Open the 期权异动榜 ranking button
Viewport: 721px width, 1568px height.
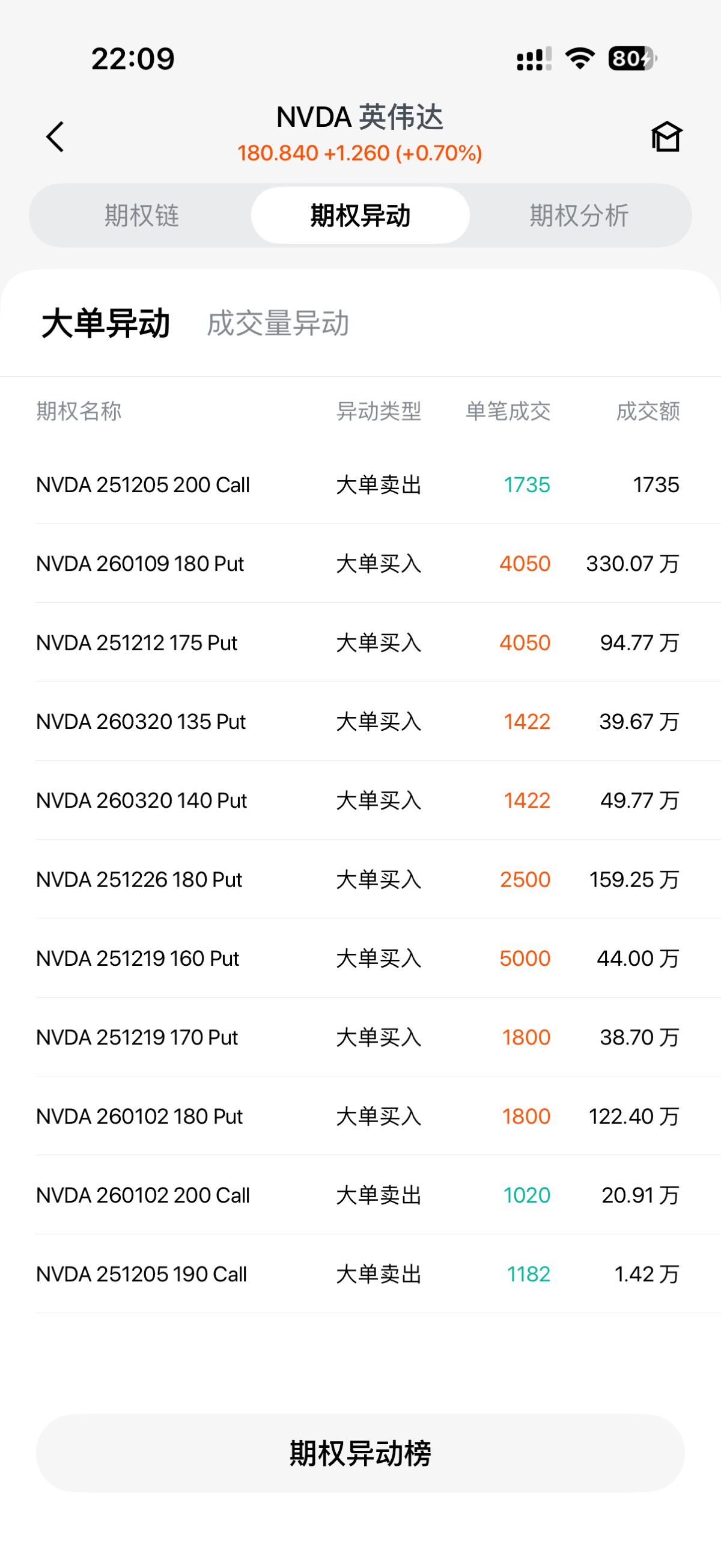(360, 1453)
